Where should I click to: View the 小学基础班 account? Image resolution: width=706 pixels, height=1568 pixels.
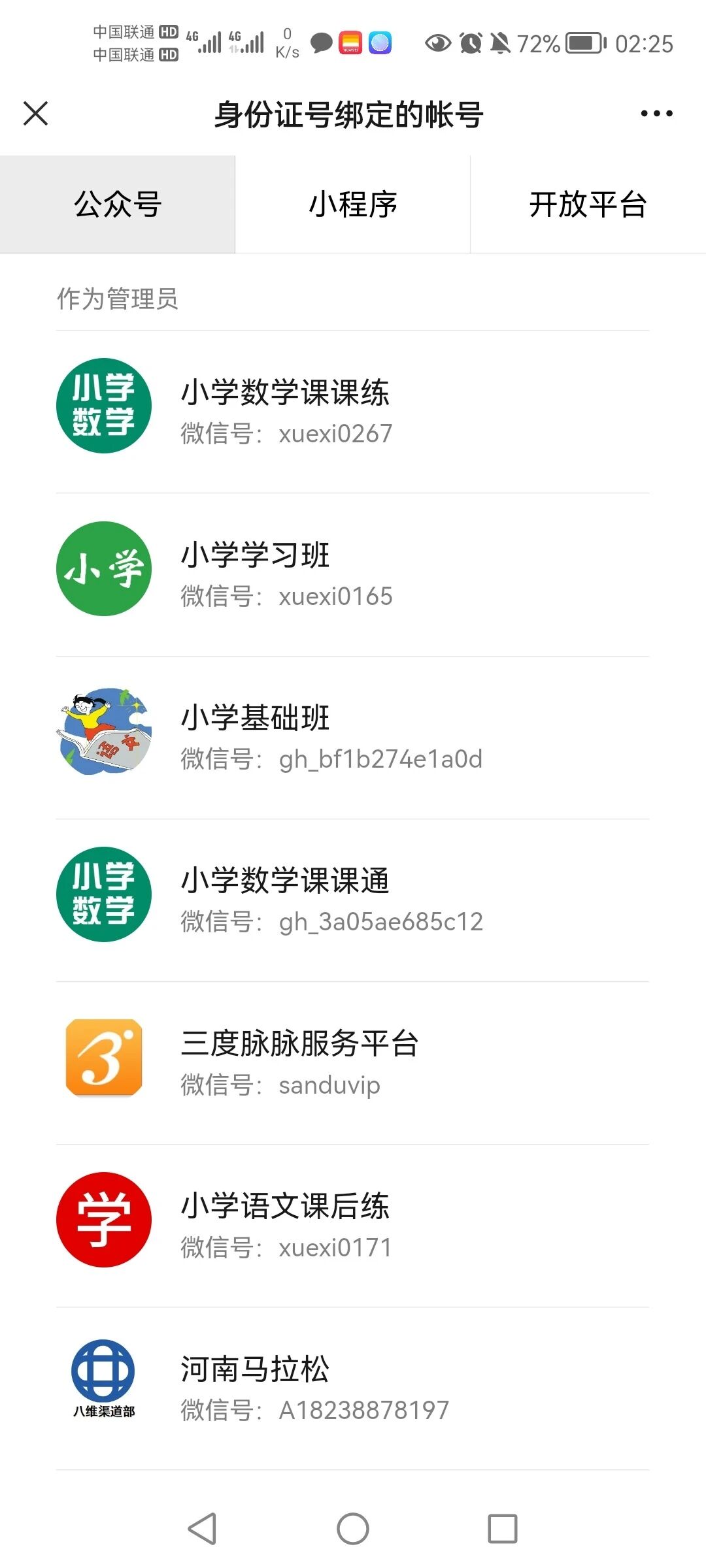pyautogui.click(x=352, y=737)
